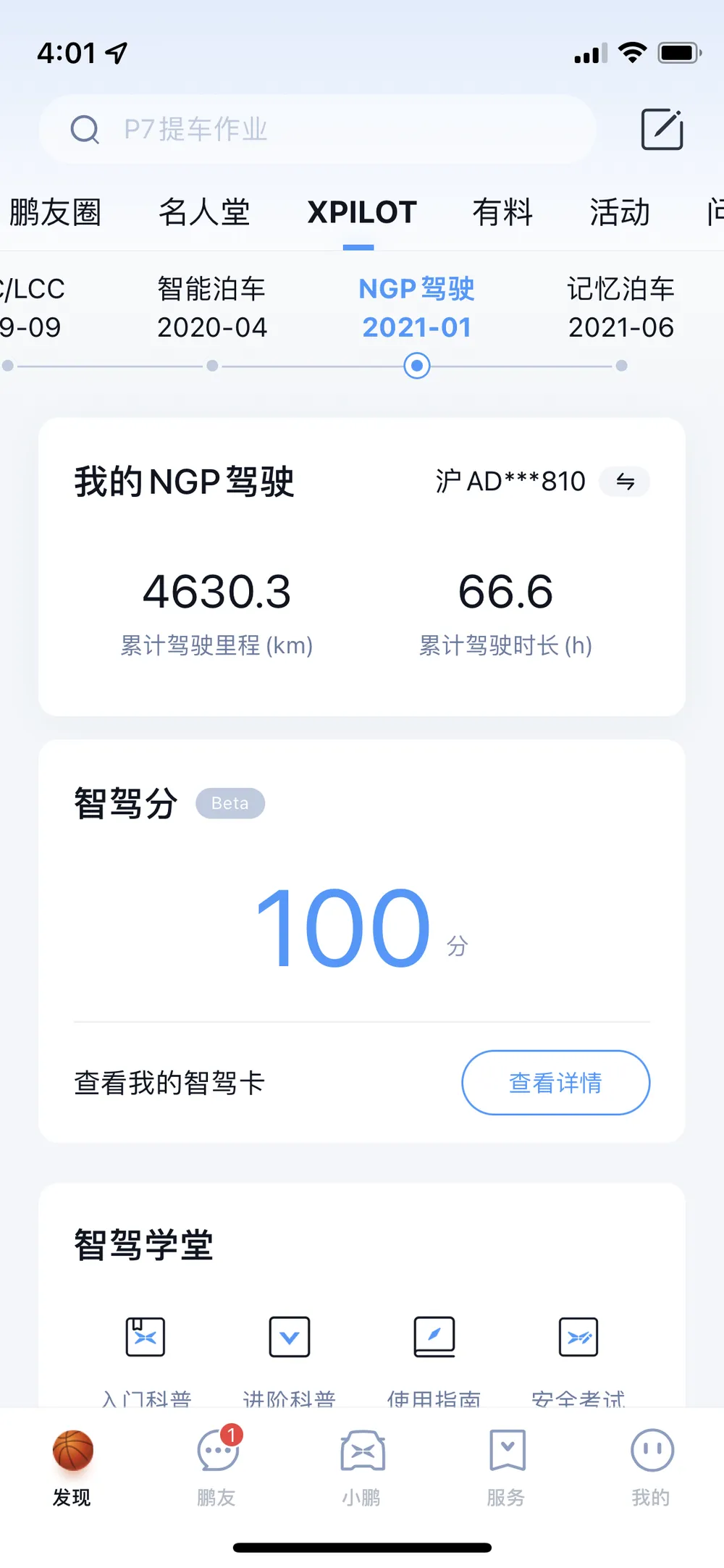Switch to the 鹏友圈 tab
This screenshot has height=1568, width=724.
[55, 213]
